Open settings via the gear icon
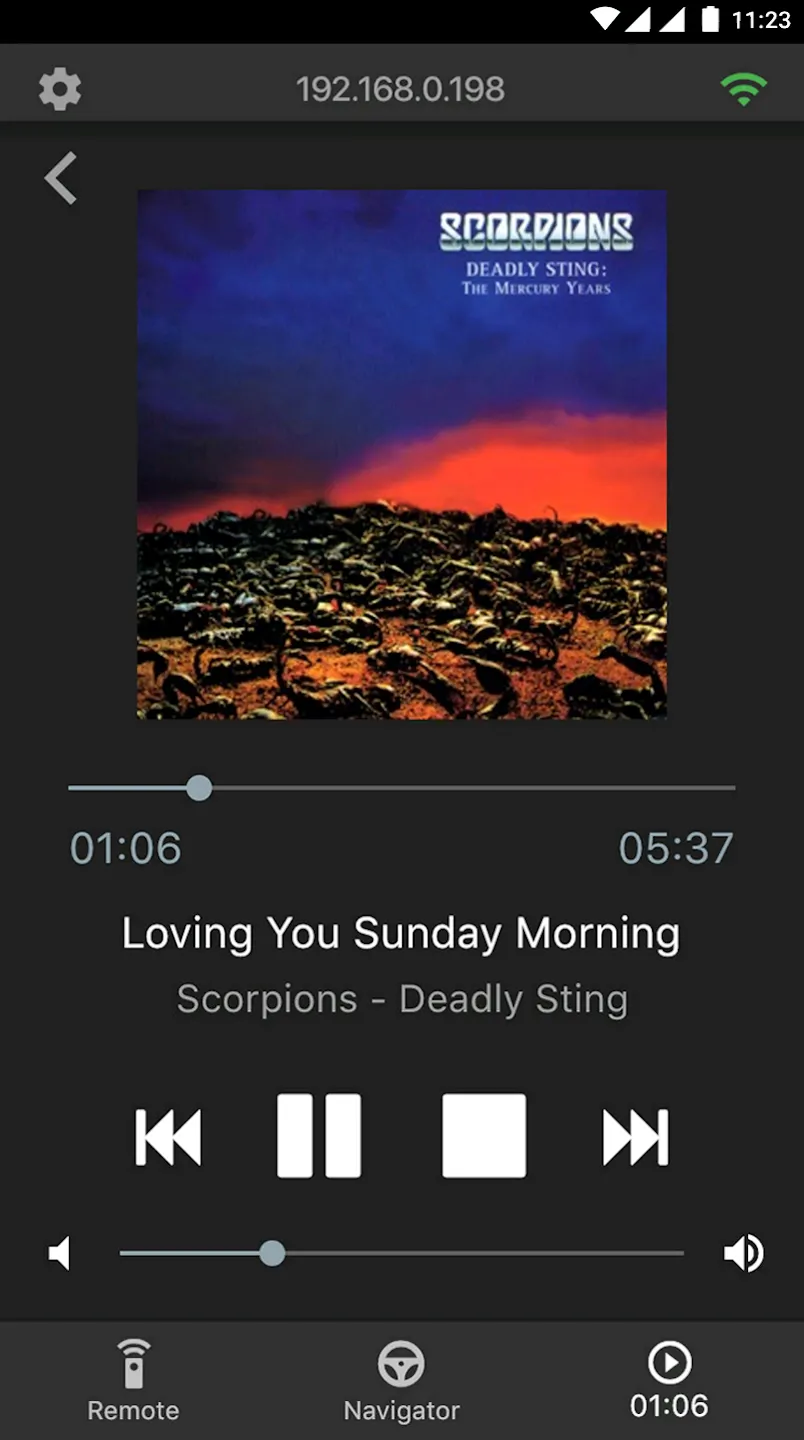The image size is (804, 1440). (60, 89)
